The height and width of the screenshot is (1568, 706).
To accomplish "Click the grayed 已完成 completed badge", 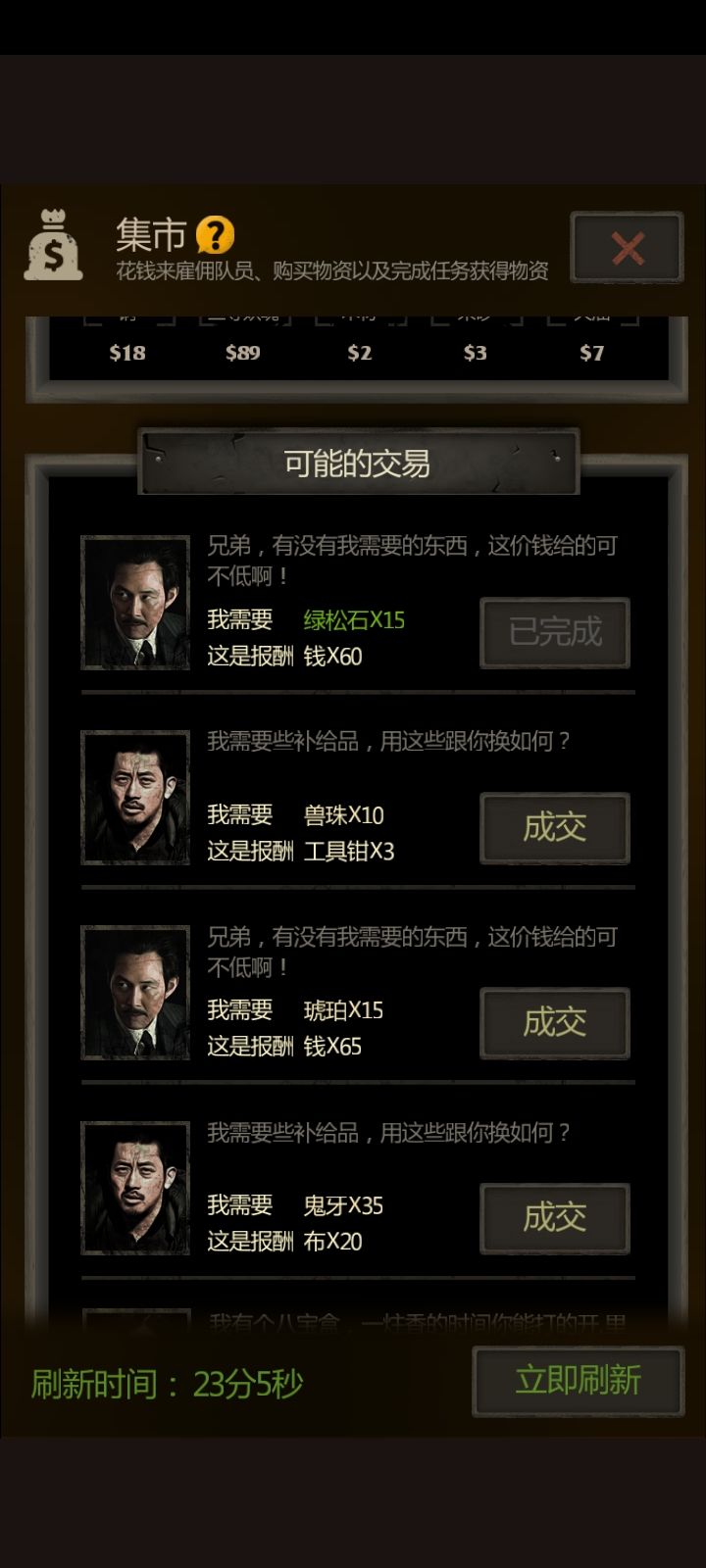I will 554,632.
